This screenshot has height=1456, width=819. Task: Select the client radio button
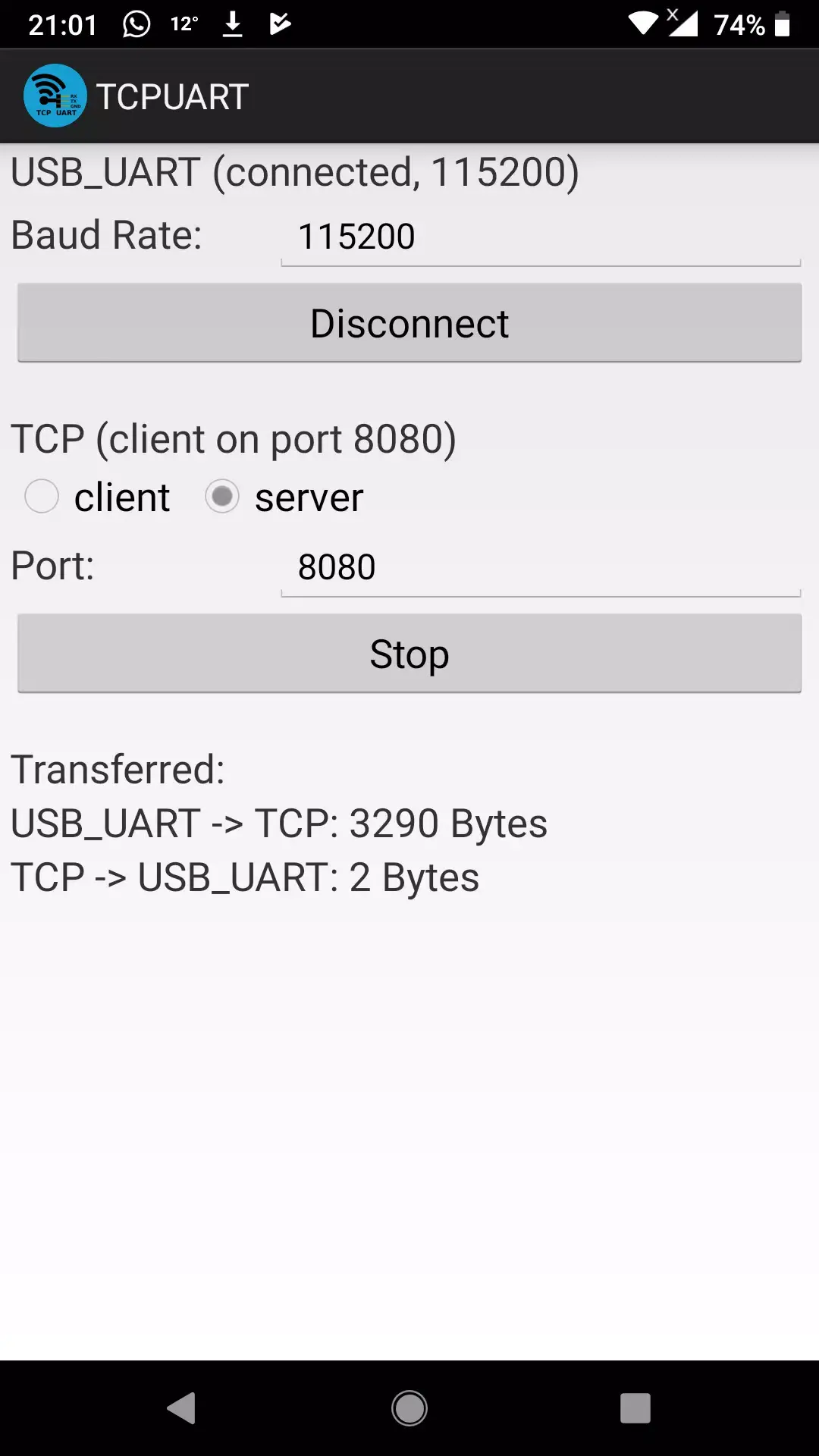[x=42, y=497]
